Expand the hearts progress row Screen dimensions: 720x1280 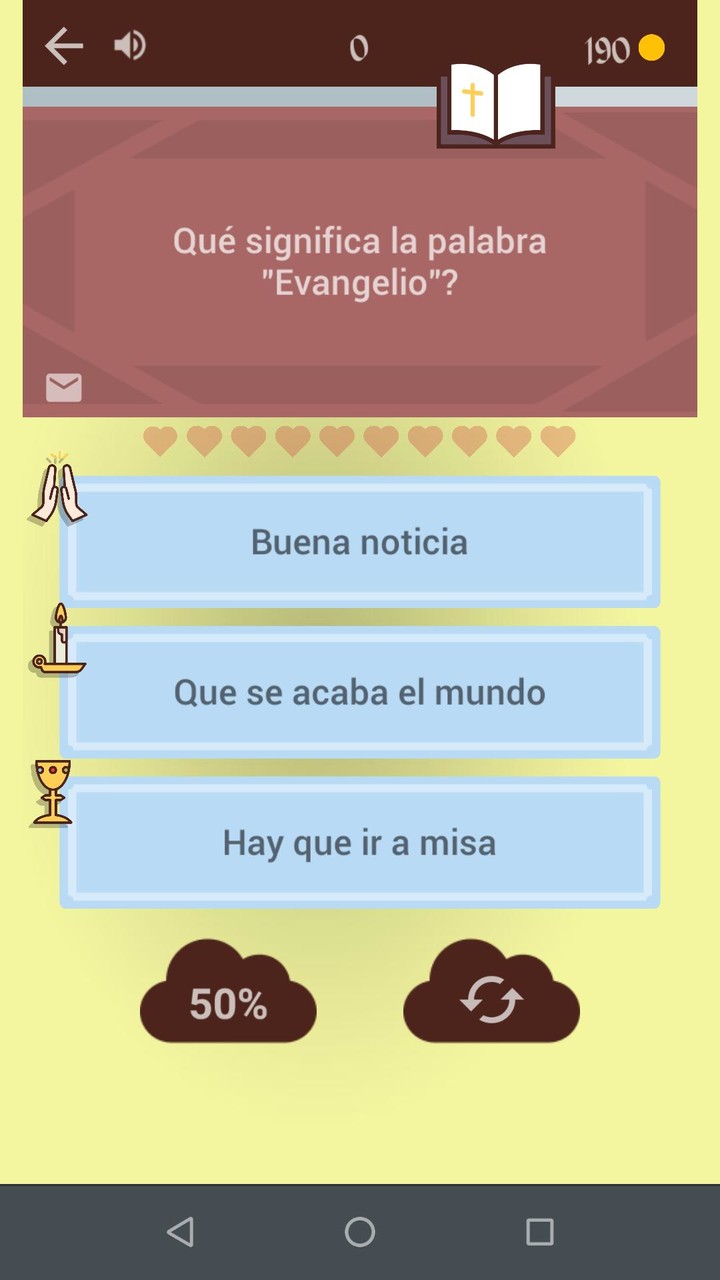click(360, 440)
